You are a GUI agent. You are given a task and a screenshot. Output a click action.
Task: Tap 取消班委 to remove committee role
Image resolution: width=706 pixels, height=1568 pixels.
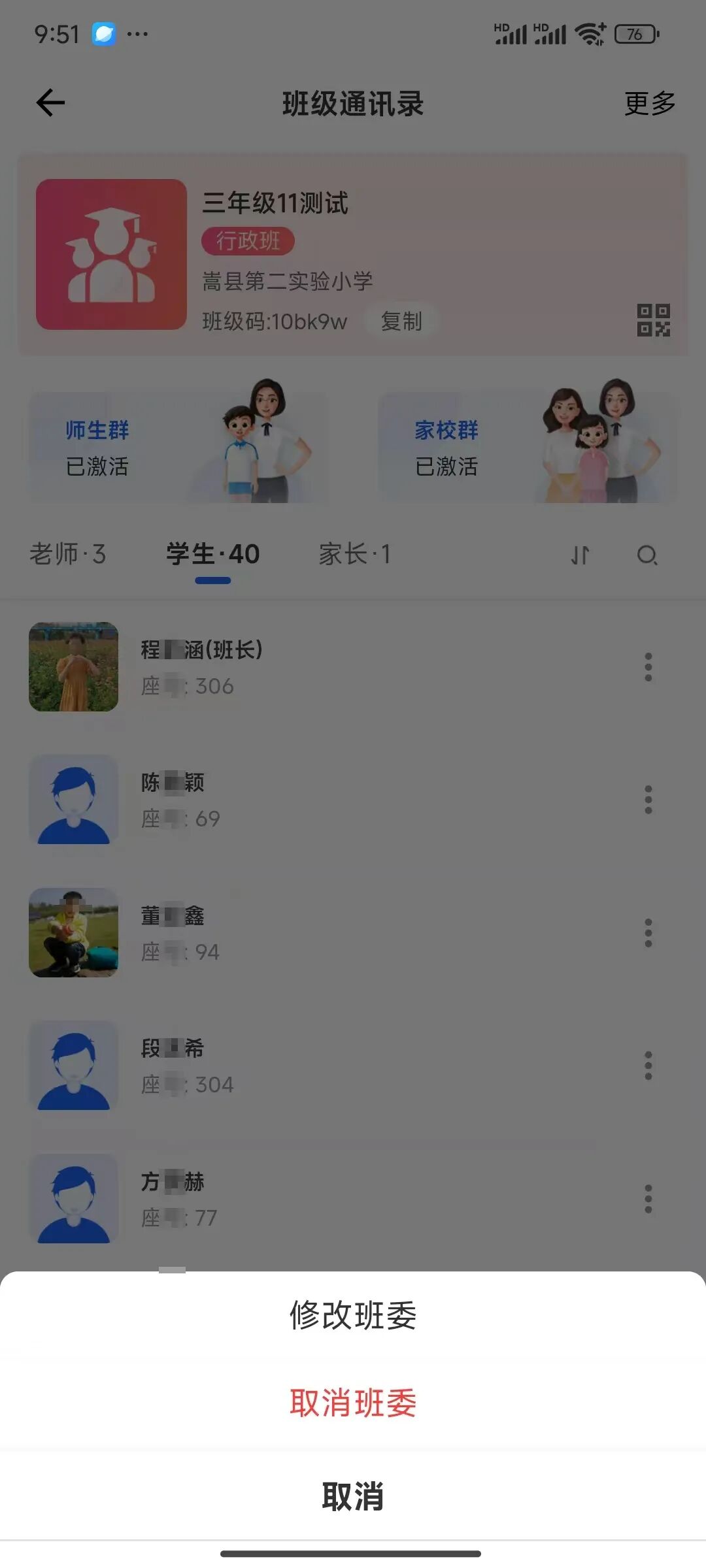pos(353,1401)
